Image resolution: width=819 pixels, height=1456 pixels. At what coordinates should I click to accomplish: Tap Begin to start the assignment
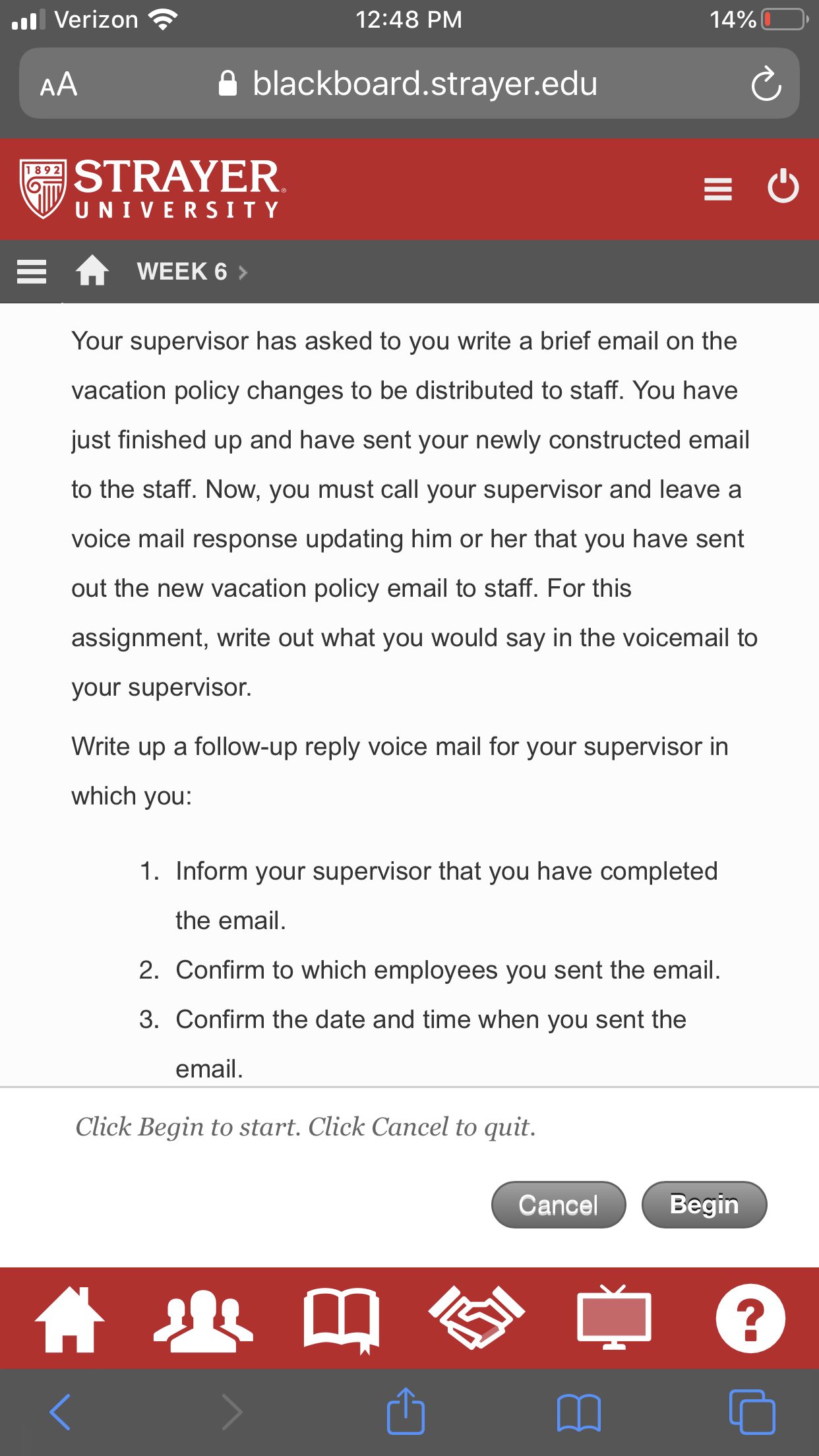pyautogui.click(x=704, y=1205)
